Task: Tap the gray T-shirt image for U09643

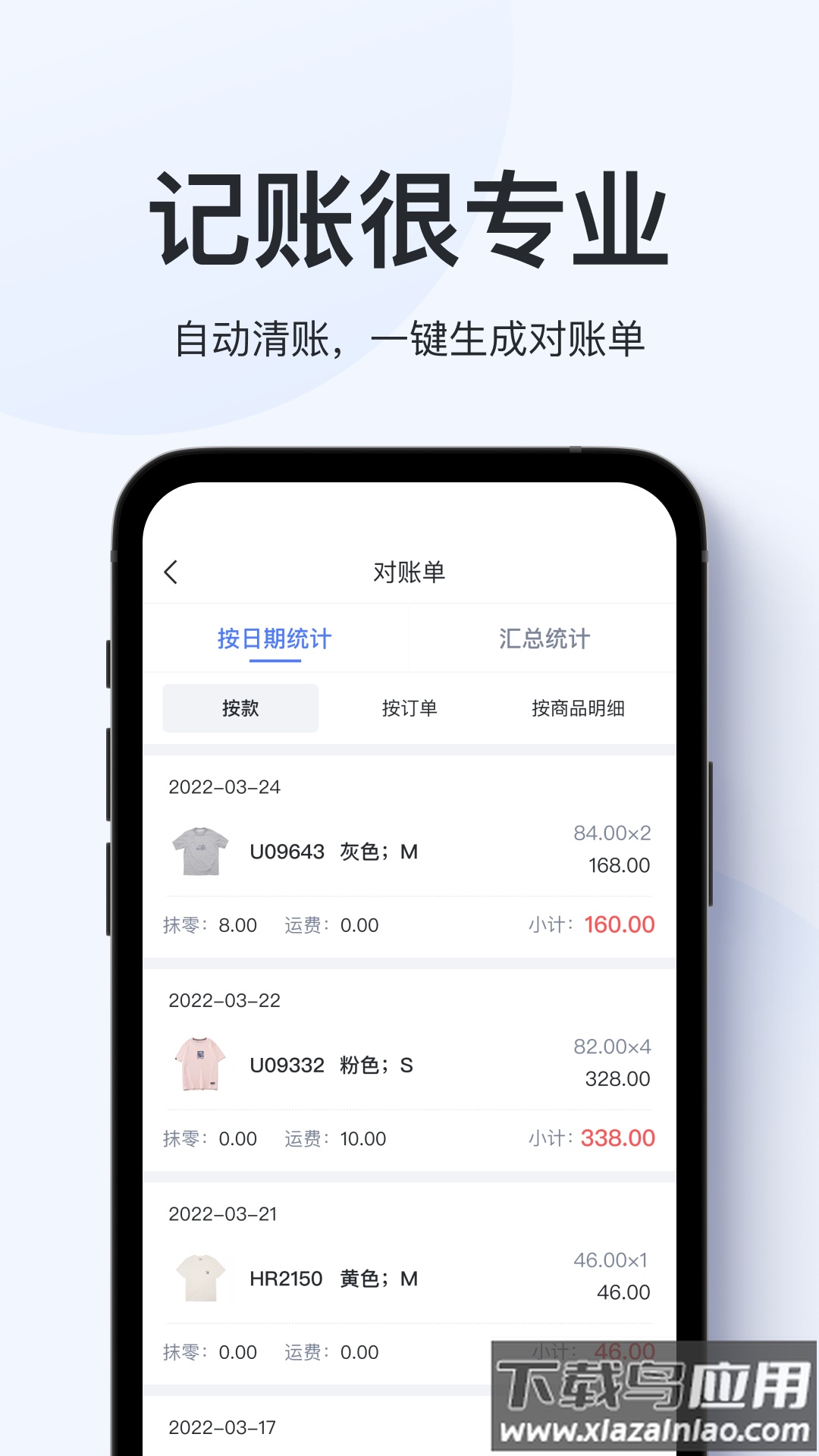Action: click(x=199, y=851)
